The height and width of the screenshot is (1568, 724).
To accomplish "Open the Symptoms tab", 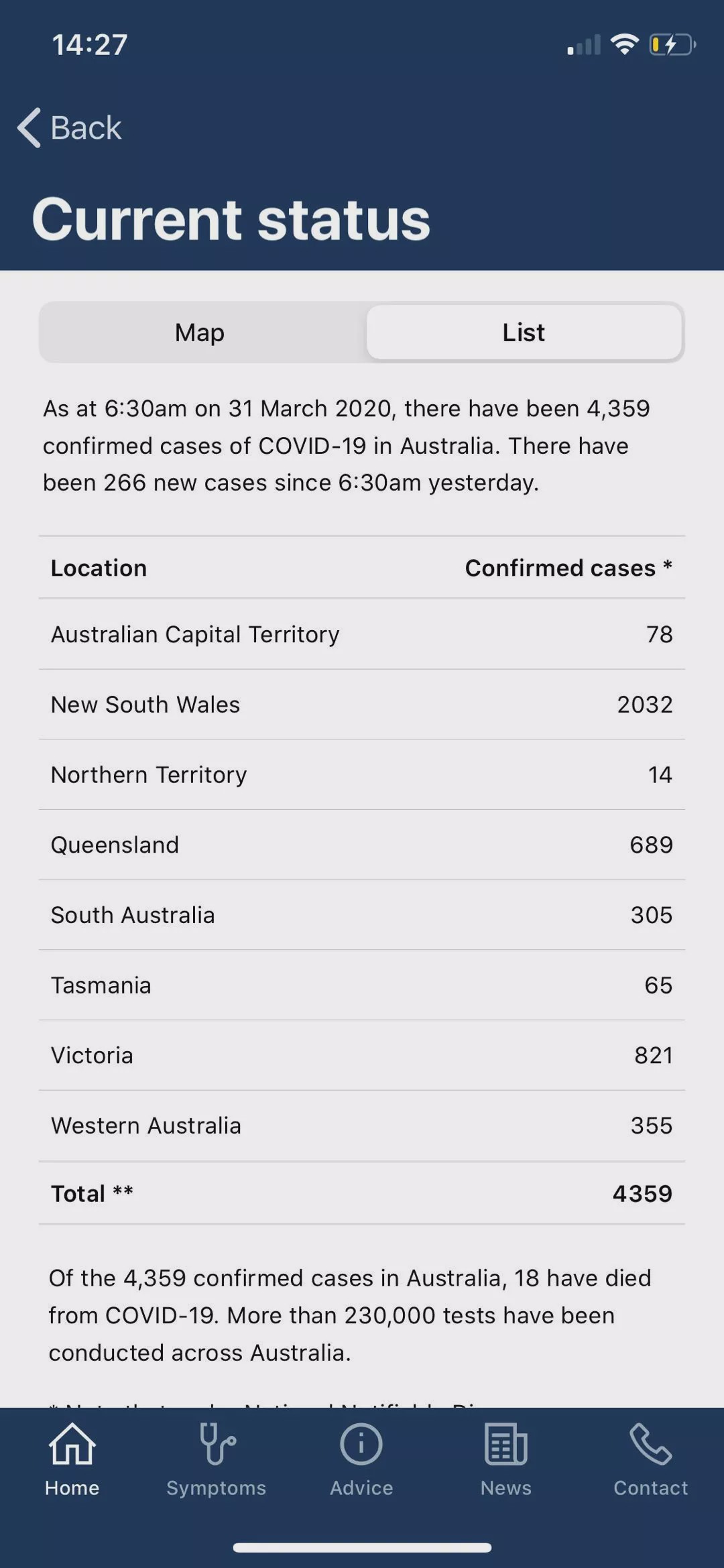I will (x=217, y=1460).
